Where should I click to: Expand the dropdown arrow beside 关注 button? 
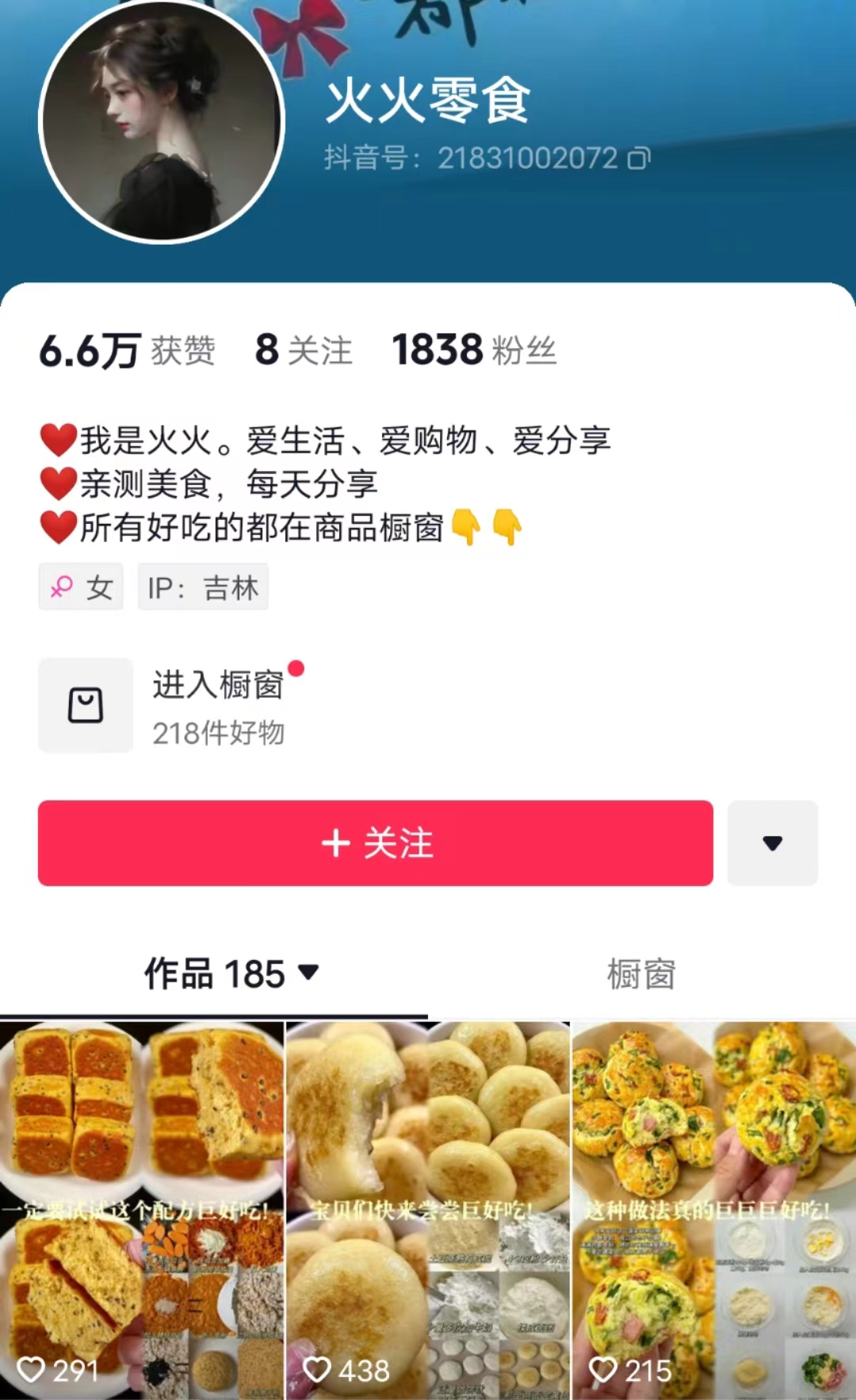click(772, 843)
